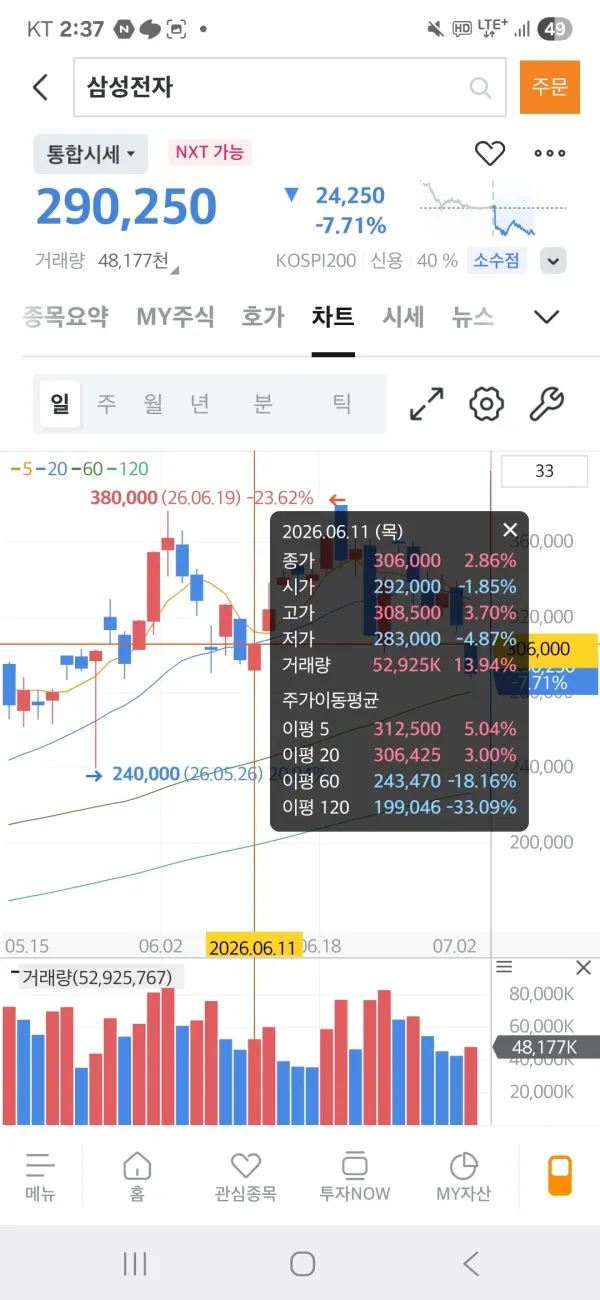Select the 분 minute chart period
600x1300 pixels.
point(263,404)
